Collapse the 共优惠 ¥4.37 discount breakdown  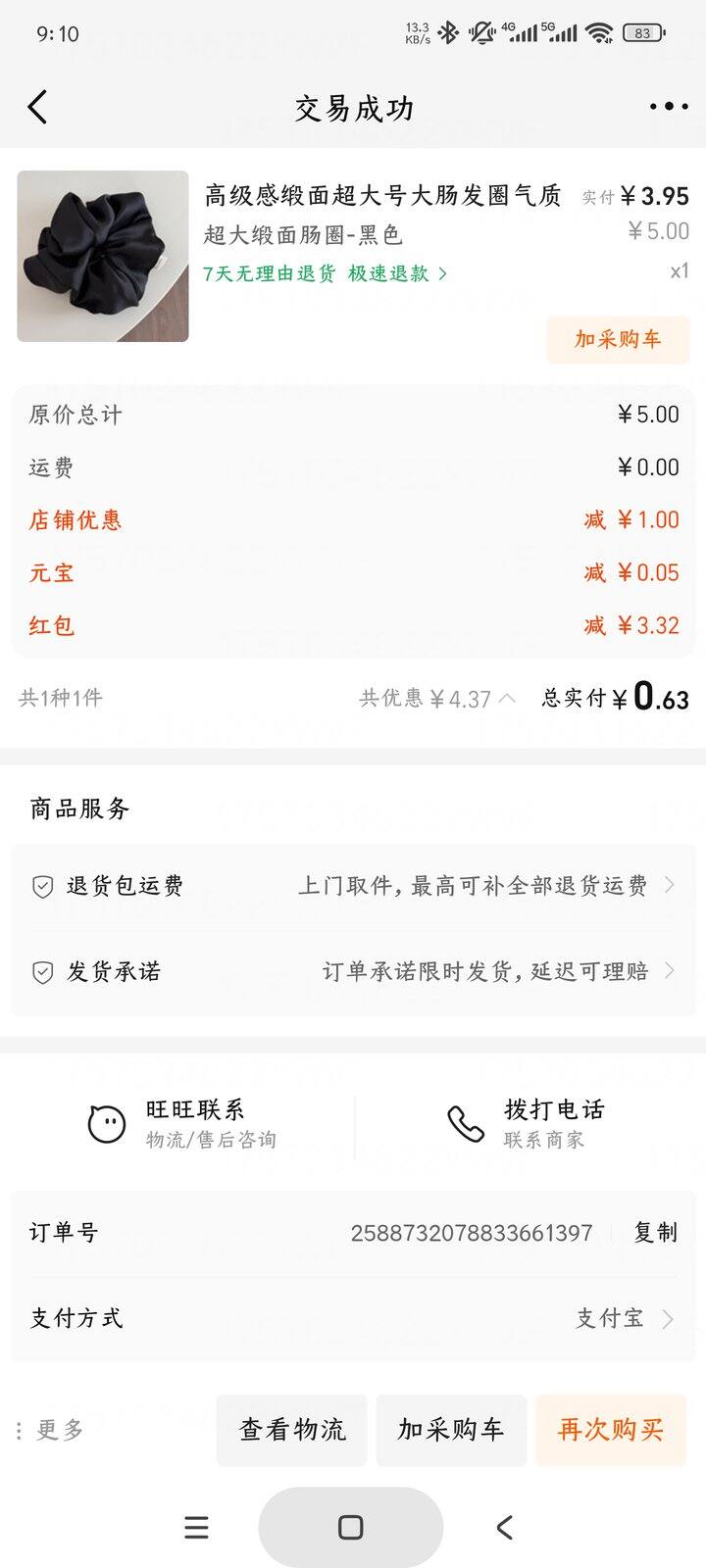pyautogui.click(x=437, y=698)
